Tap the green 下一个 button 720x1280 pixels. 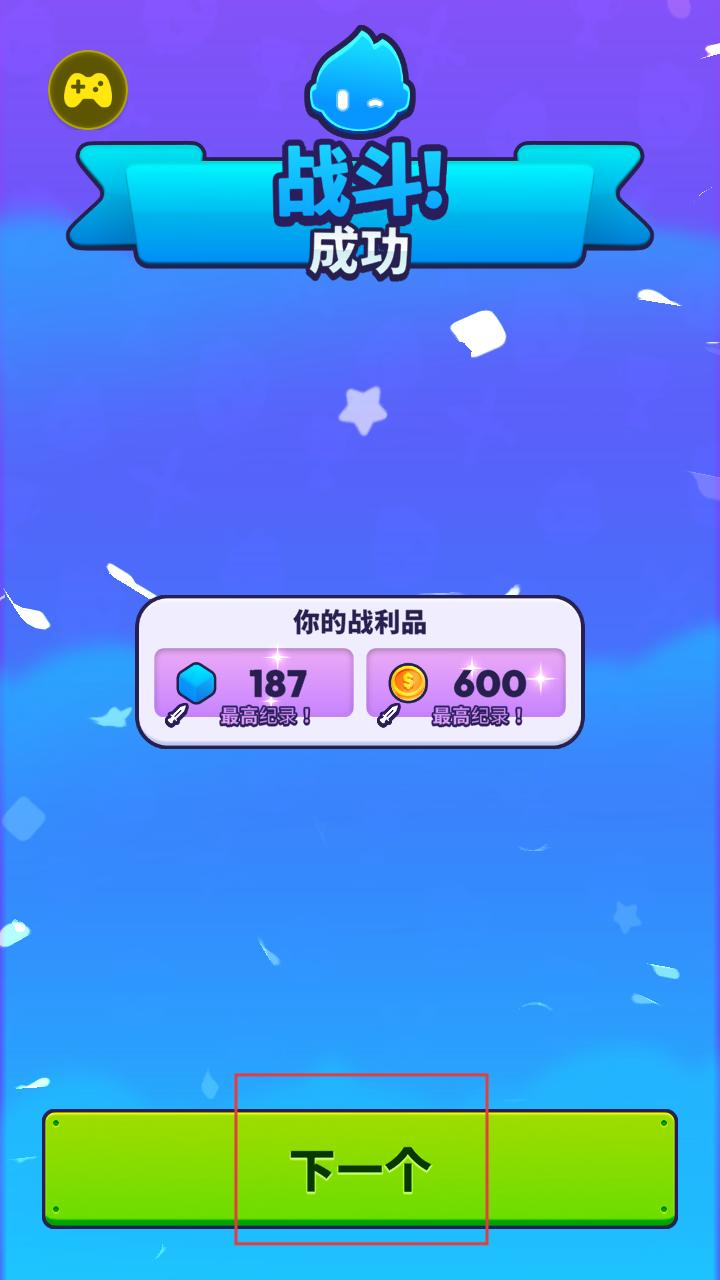click(x=360, y=1168)
